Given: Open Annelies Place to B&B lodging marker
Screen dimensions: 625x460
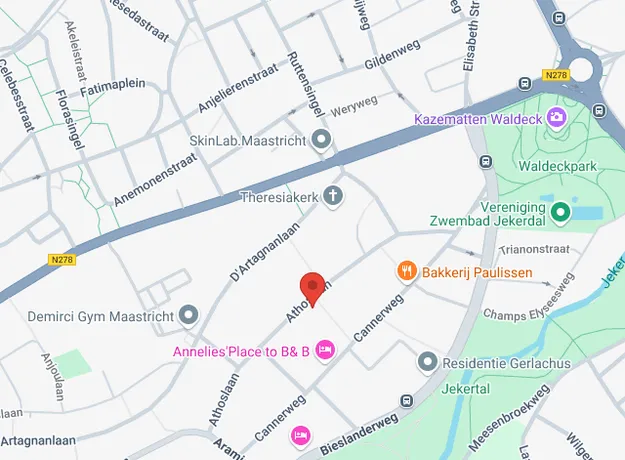Looking at the screenshot, I should coord(324,350).
